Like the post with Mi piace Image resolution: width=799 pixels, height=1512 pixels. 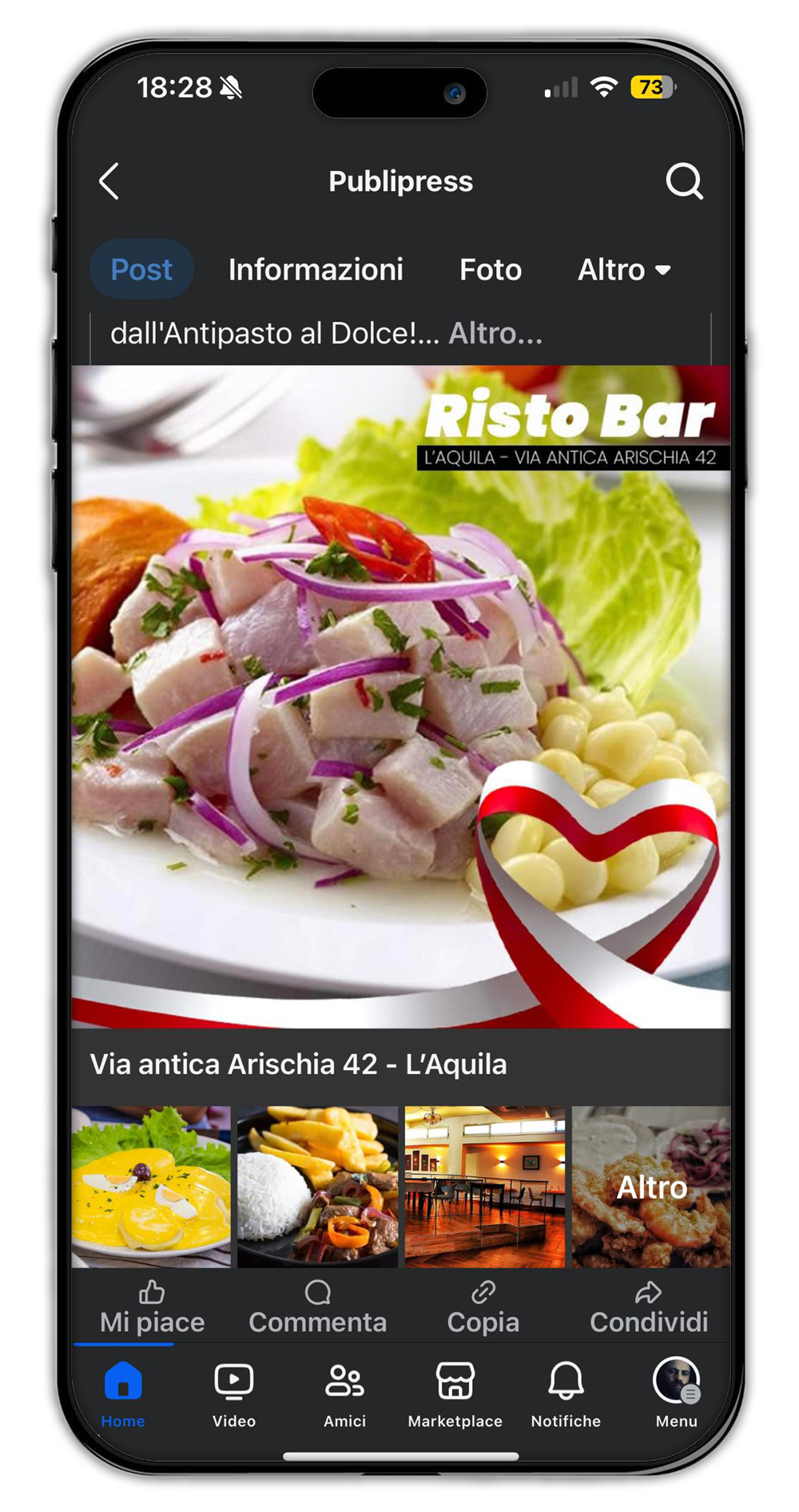point(152,1309)
